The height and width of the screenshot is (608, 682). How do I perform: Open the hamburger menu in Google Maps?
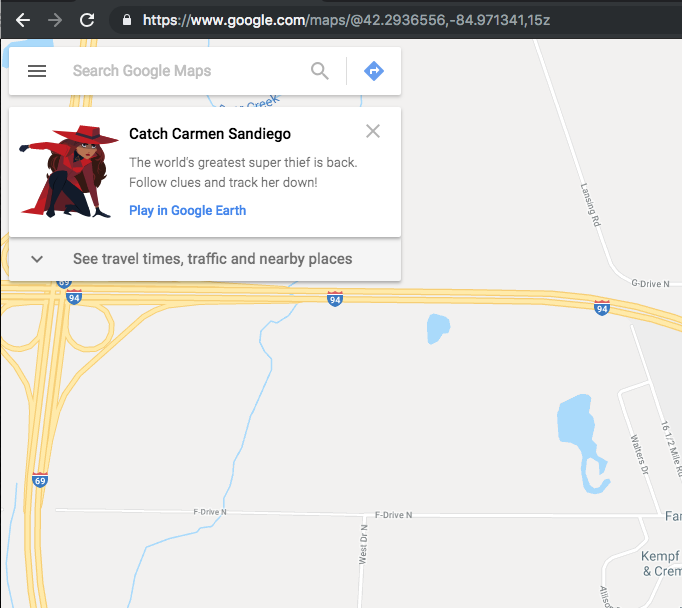[37, 71]
